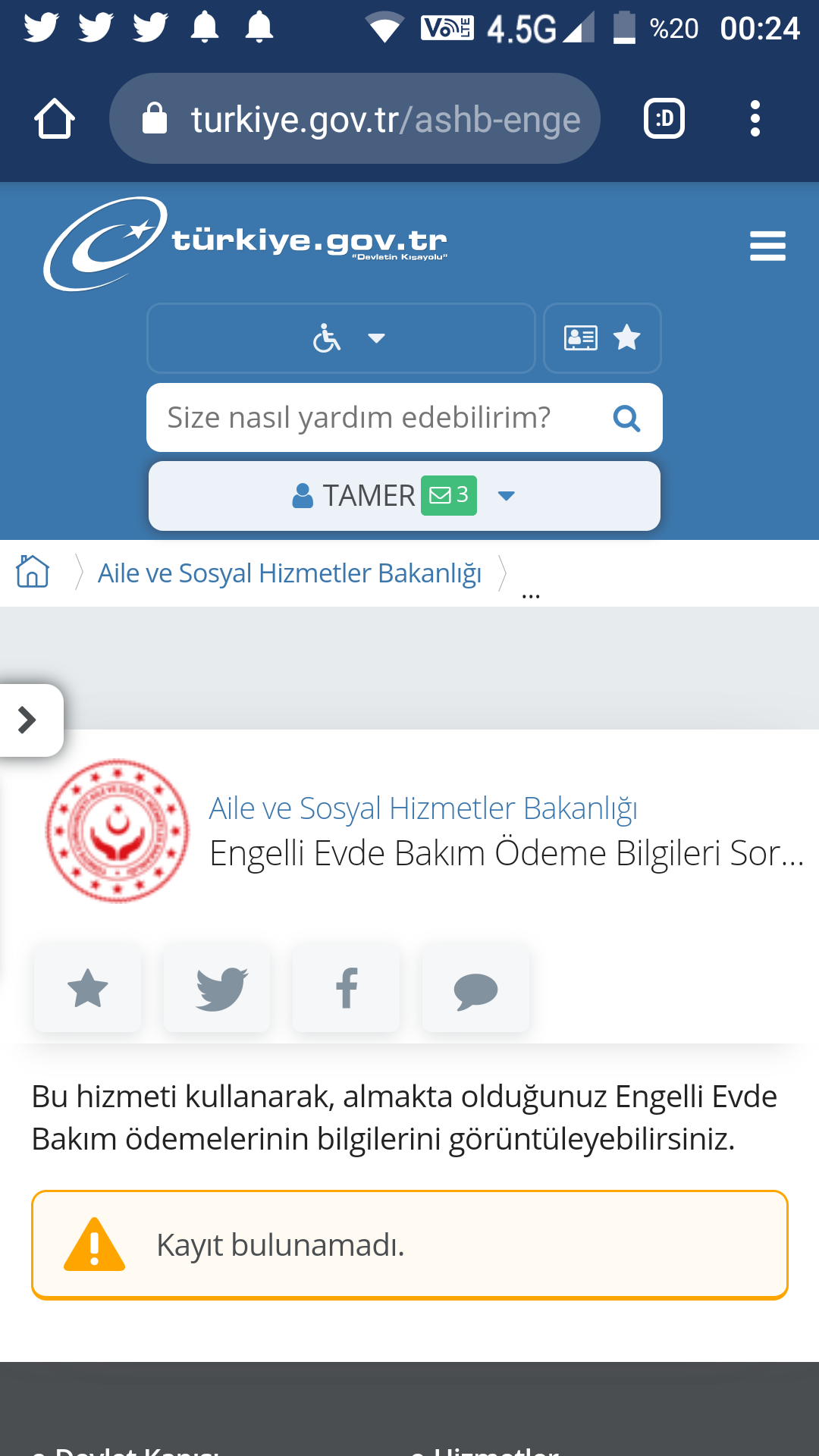The height and width of the screenshot is (1456, 819).
Task: Tap the search magnifier icon
Action: pyautogui.click(x=626, y=418)
